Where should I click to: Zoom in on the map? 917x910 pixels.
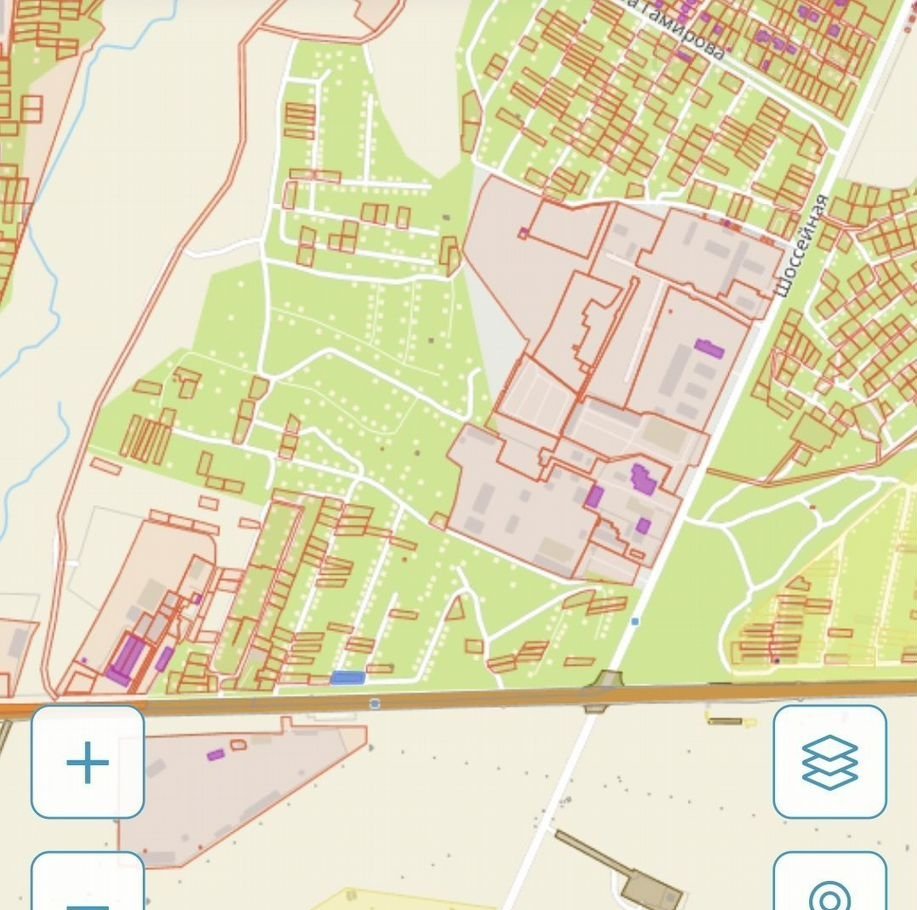pos(88,762)
